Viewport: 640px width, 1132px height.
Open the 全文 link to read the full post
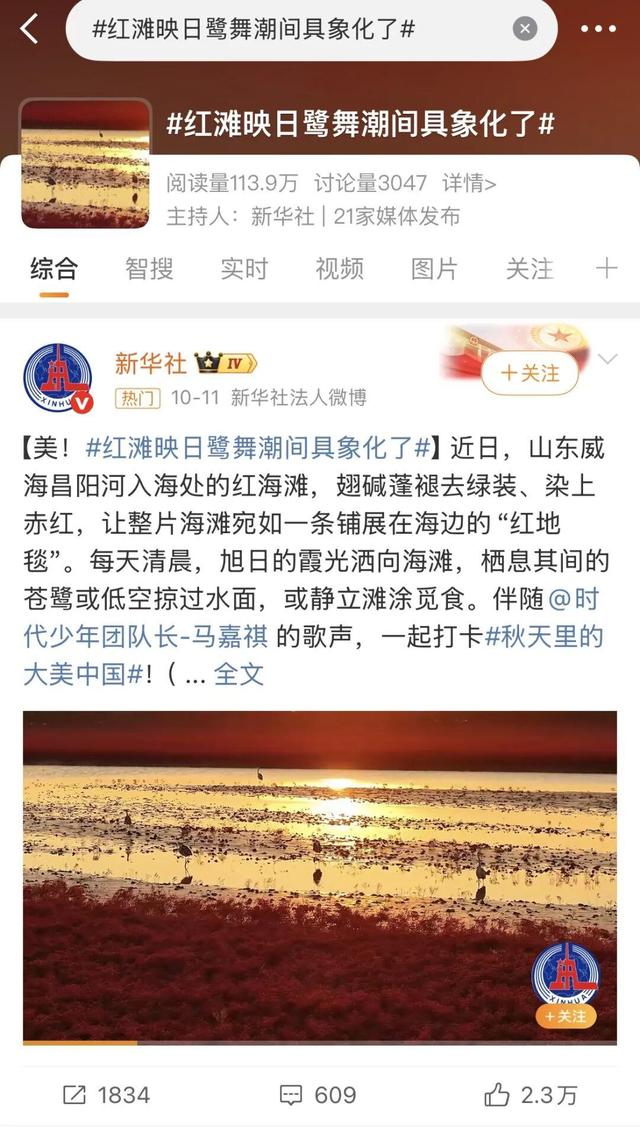coord(239,673)
